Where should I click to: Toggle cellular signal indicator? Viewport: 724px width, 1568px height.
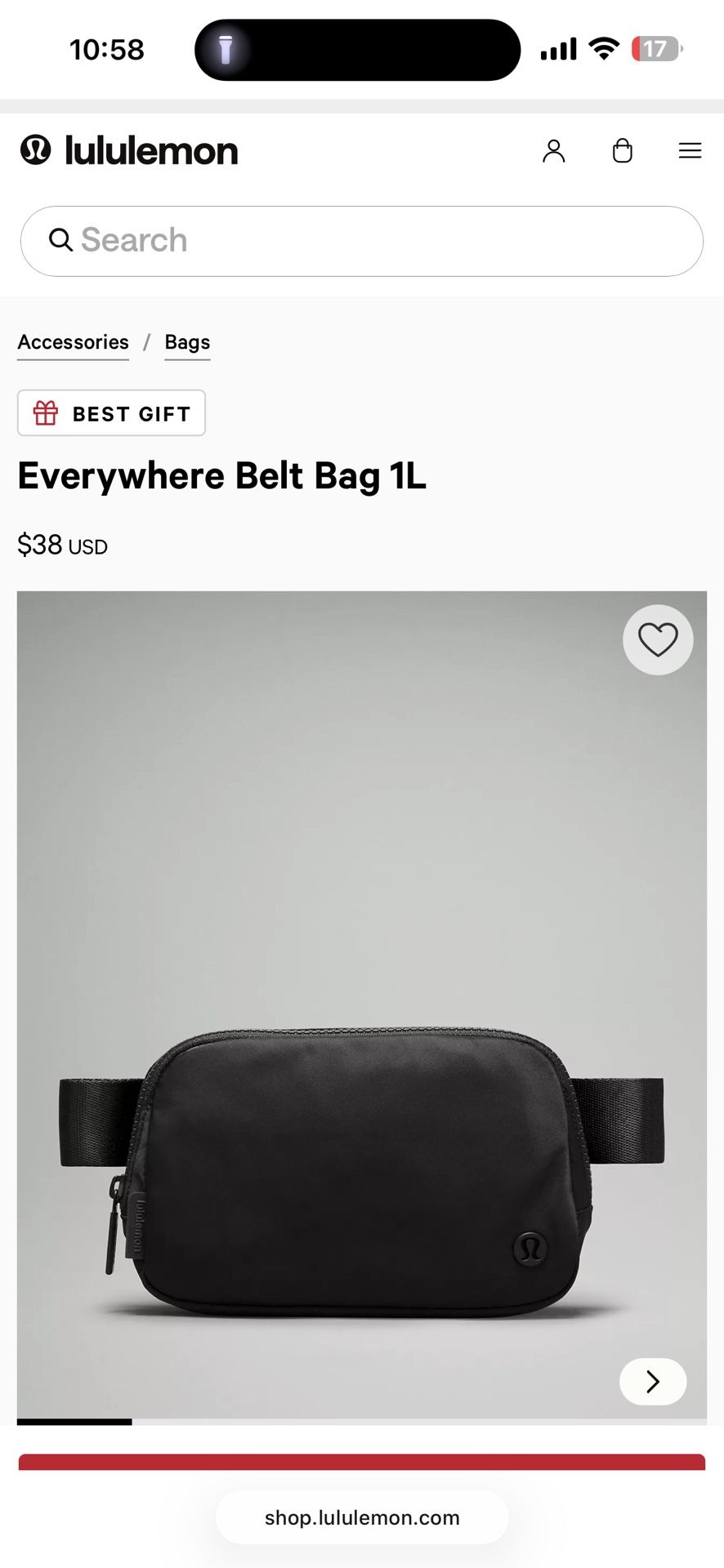click(556, 49)
